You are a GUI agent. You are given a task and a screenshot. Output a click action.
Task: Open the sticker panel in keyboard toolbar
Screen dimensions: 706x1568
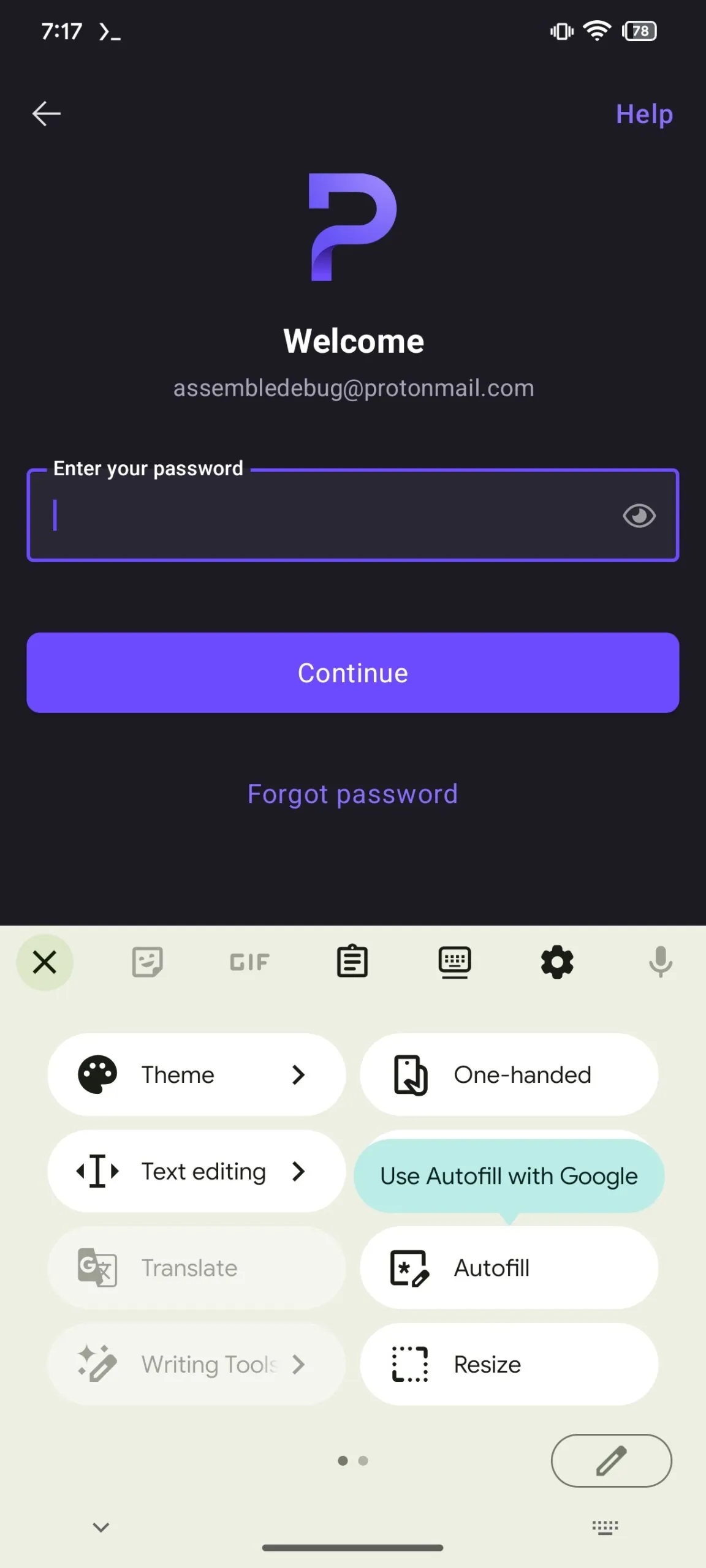(147, 962)
